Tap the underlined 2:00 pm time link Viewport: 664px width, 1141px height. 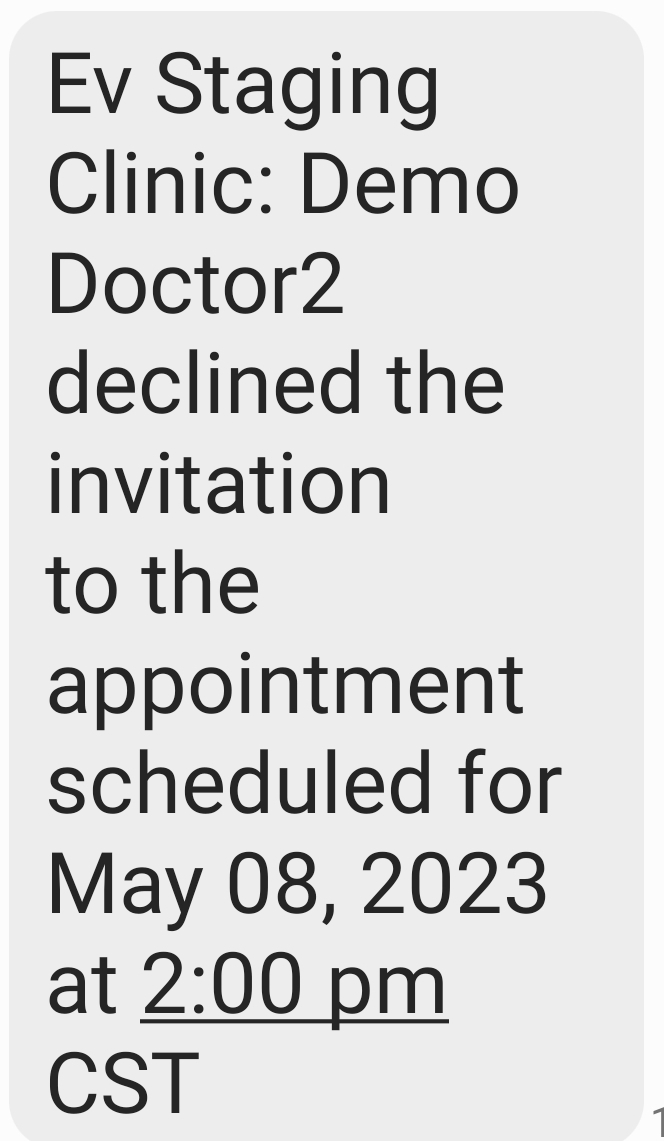(x=294, y=985)
